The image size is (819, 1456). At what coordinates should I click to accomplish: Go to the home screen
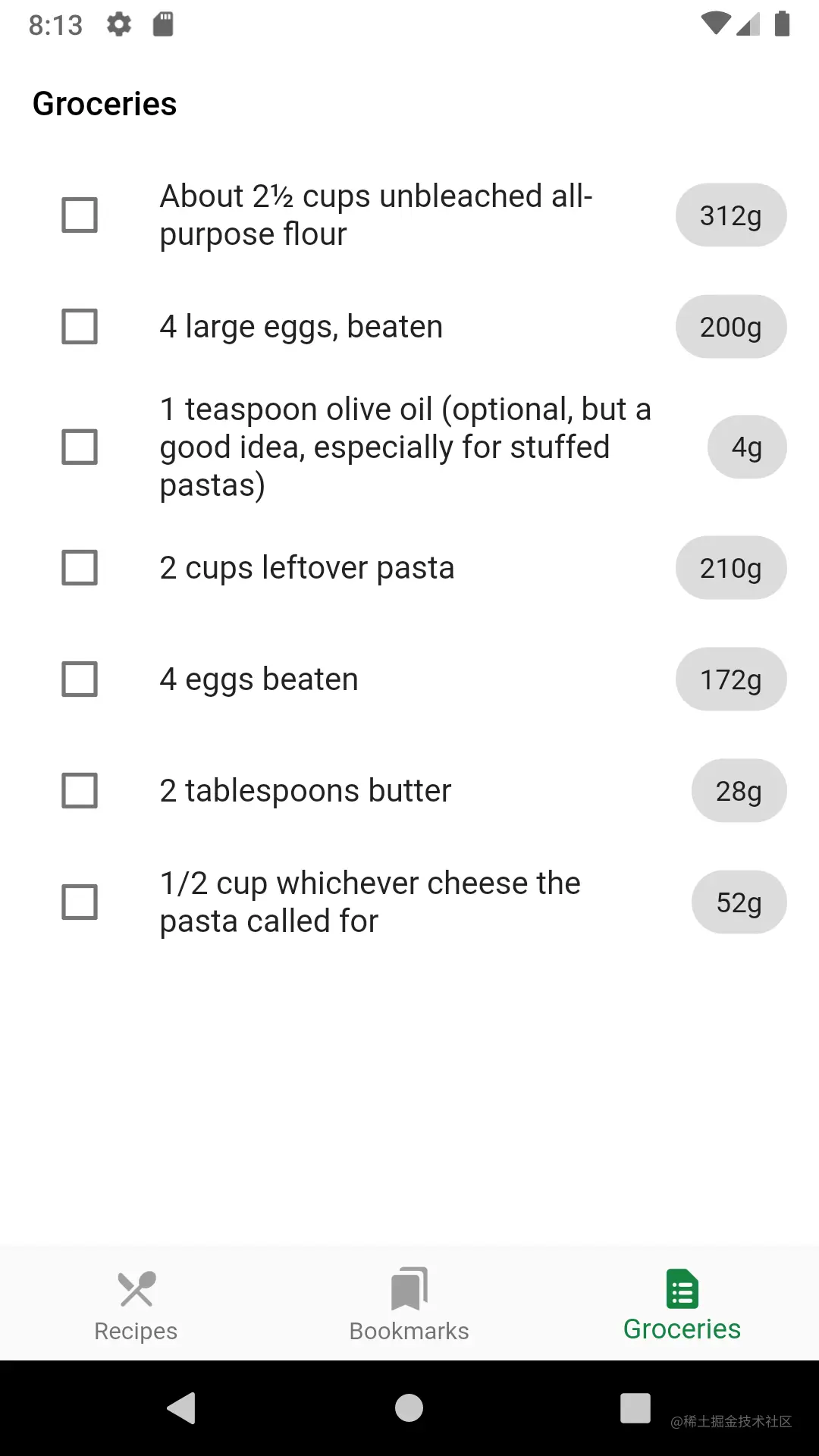pos(409,1408)
